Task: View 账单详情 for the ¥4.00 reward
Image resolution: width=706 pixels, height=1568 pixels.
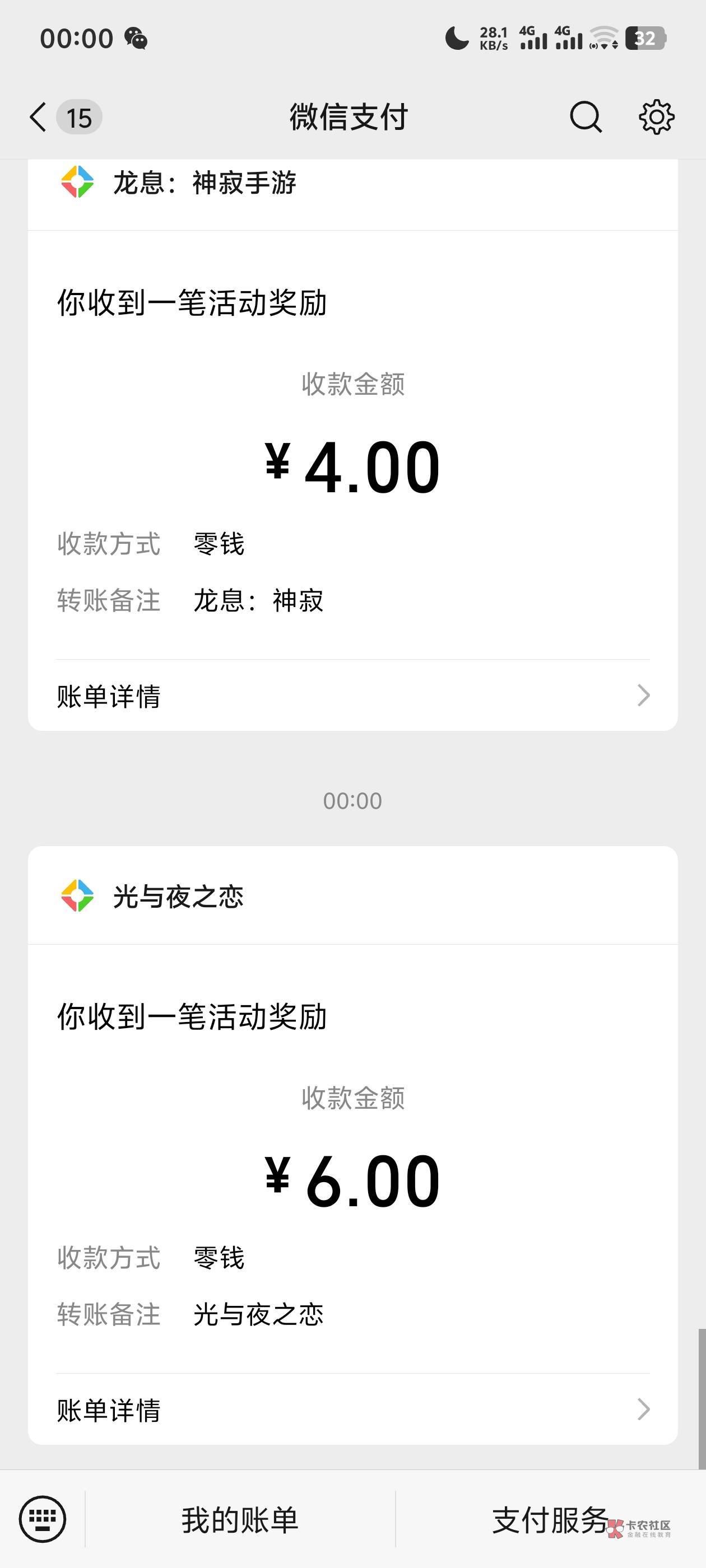Action: pos(352,696)
